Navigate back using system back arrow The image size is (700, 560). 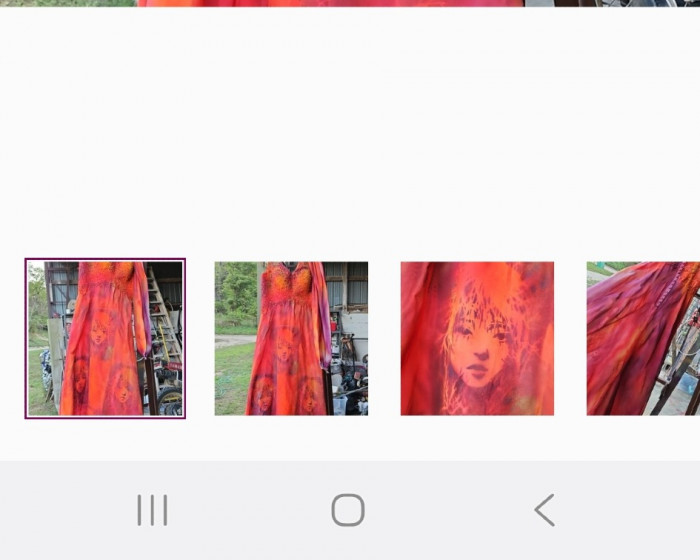(544, 510)
